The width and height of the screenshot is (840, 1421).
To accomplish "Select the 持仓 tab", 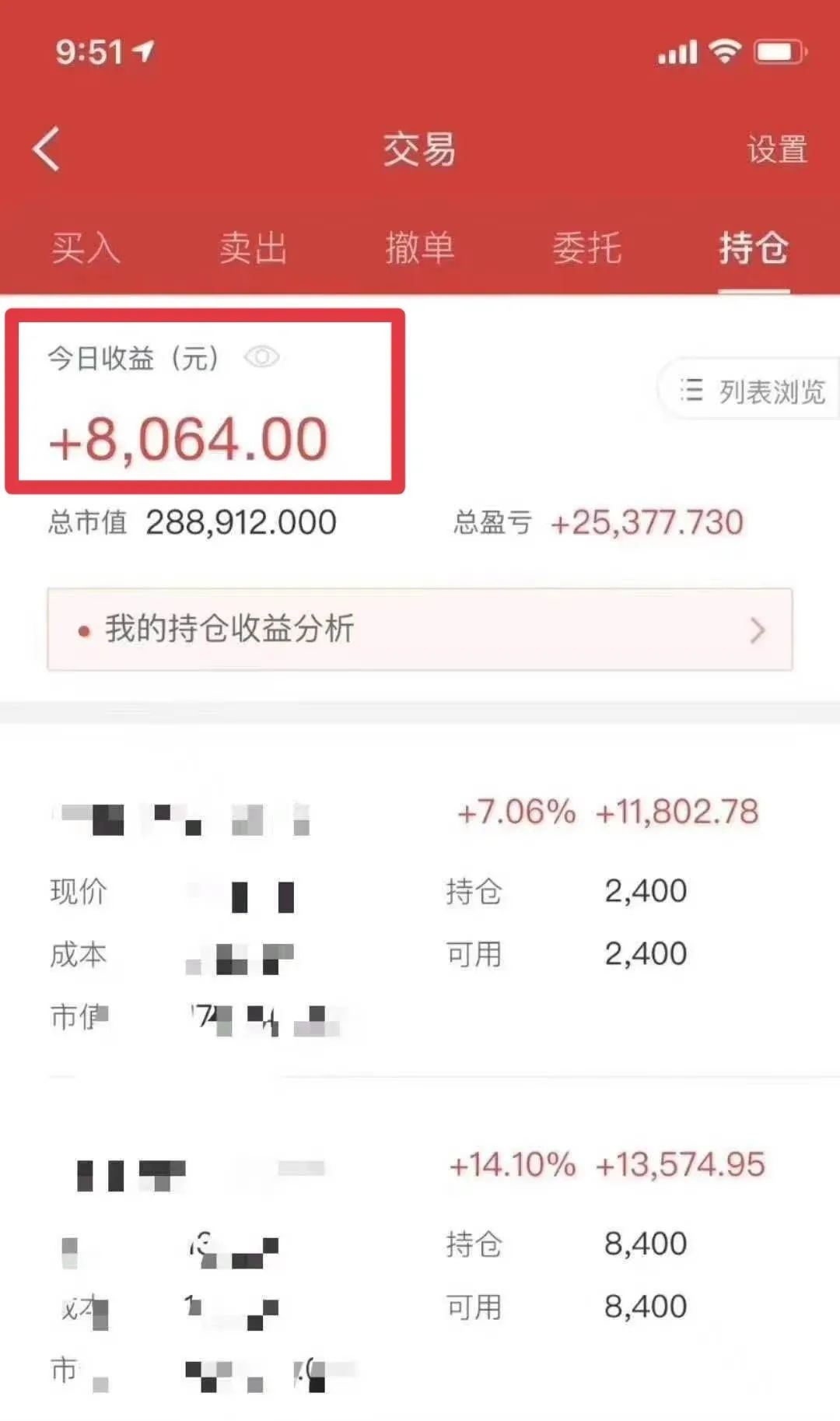I will [753, 248].
